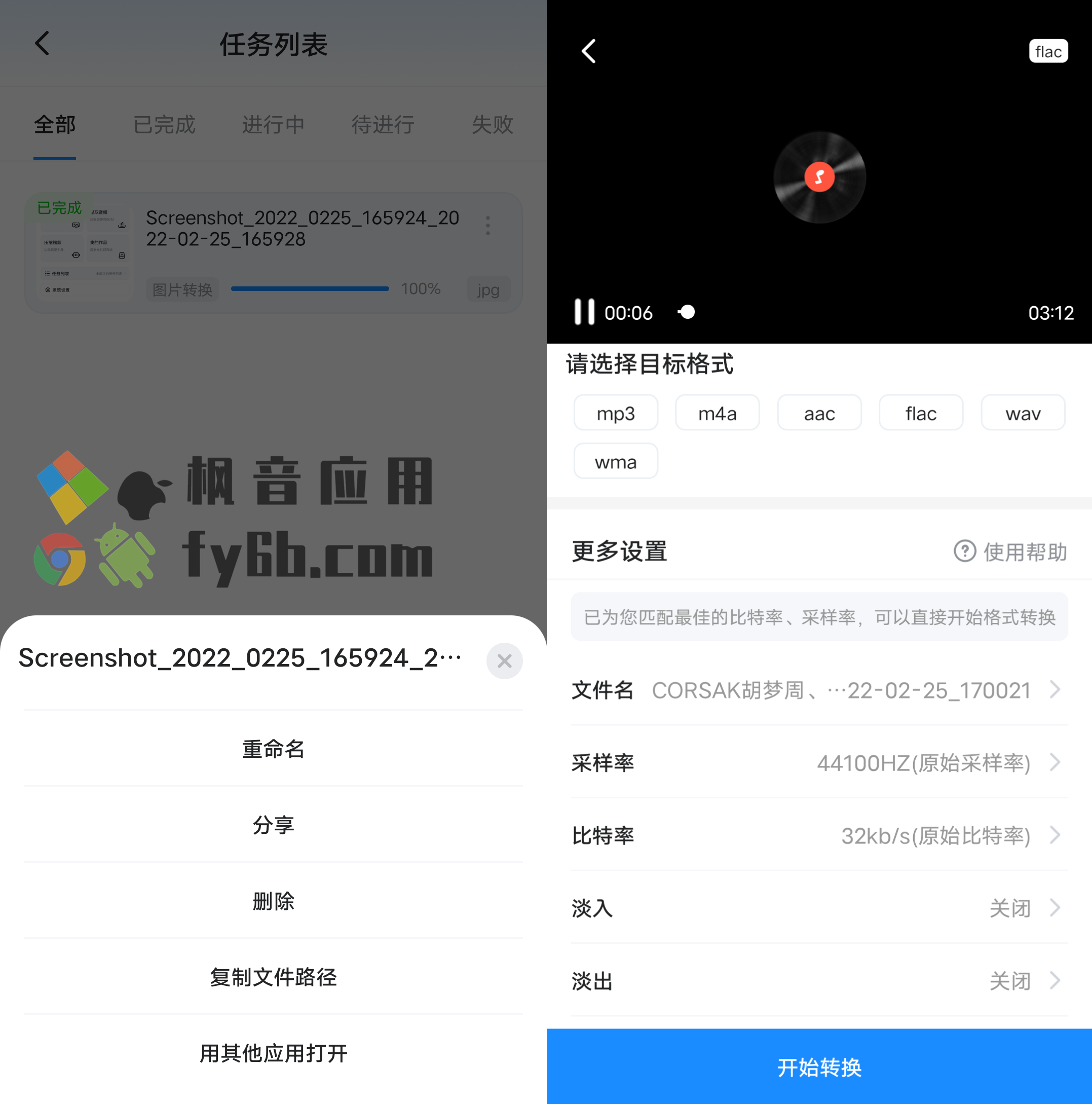Copy file path via 复制文件路径
Image resolution: width=1092 pixels, height=1104 pixels.
pos(273,977)
